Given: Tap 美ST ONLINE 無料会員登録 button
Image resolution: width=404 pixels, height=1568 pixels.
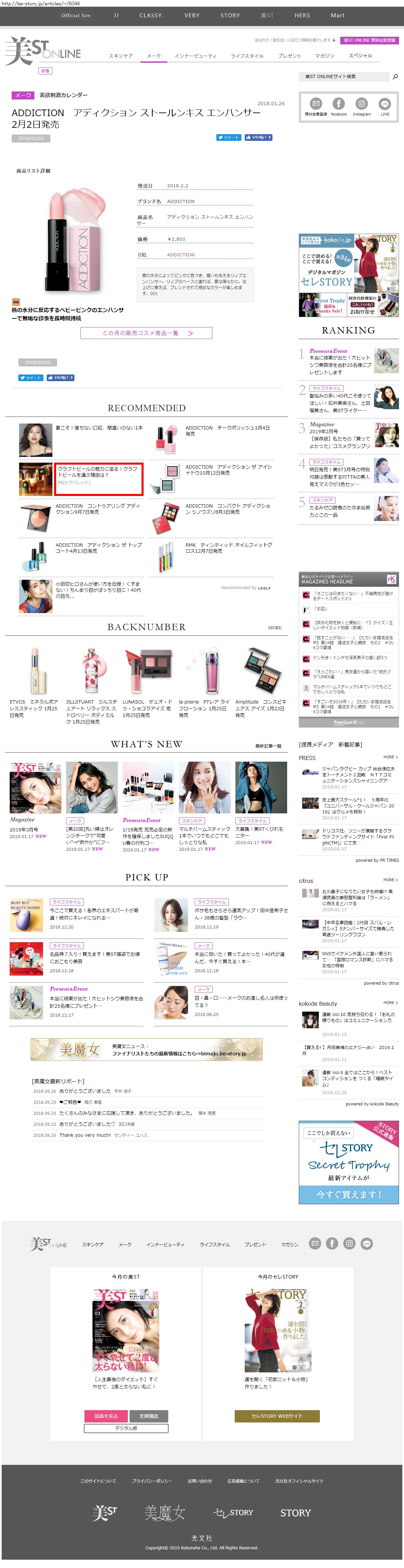Looking at the screenshot, I should coord(369,40).
